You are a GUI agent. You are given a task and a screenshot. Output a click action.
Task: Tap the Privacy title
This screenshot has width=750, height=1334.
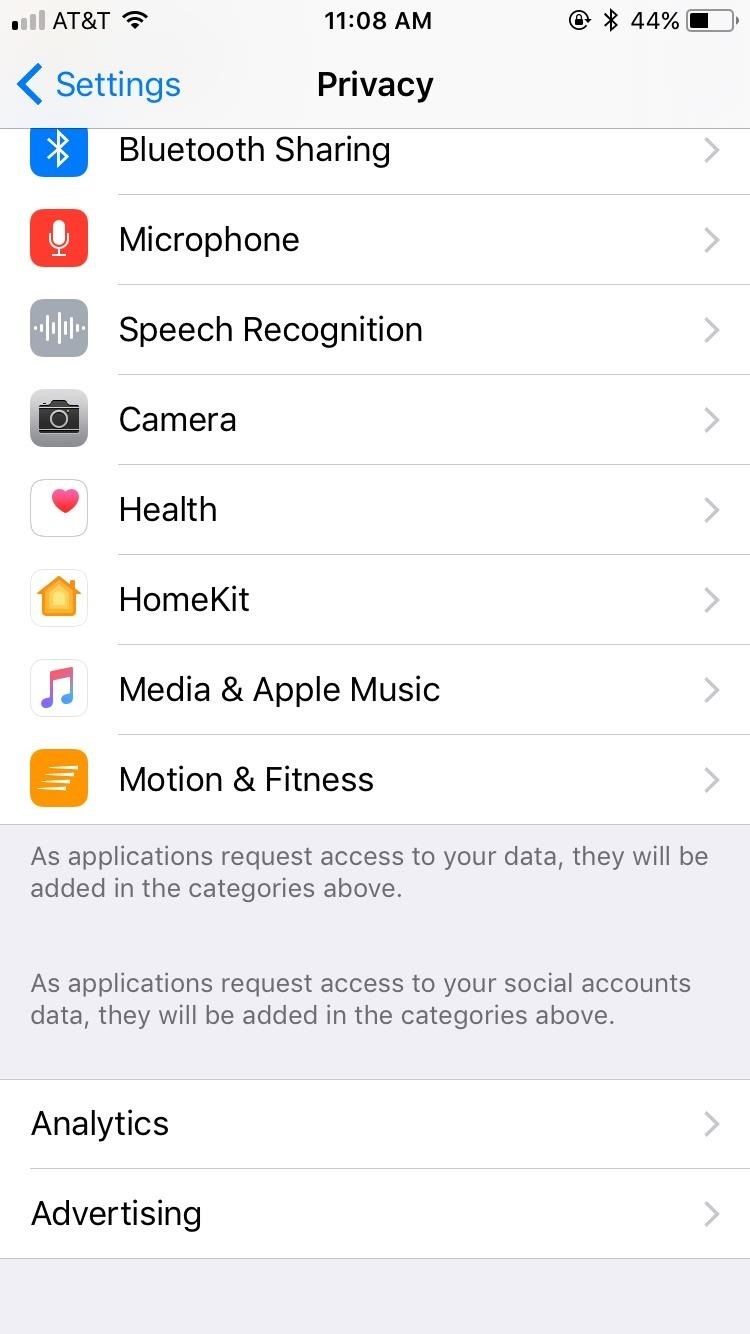[375, 84]
